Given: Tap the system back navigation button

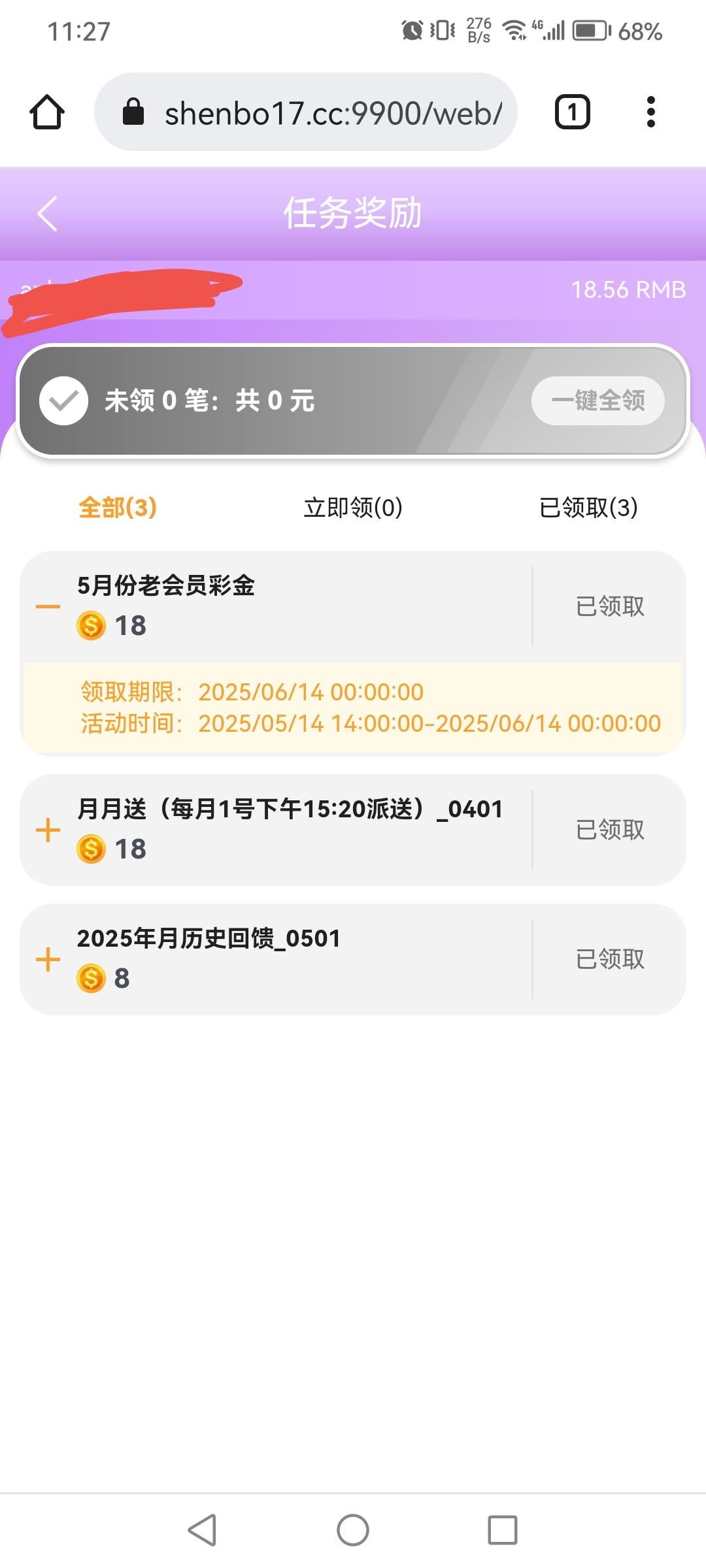Looking at the screenshot, I should tap(203, 1530).
